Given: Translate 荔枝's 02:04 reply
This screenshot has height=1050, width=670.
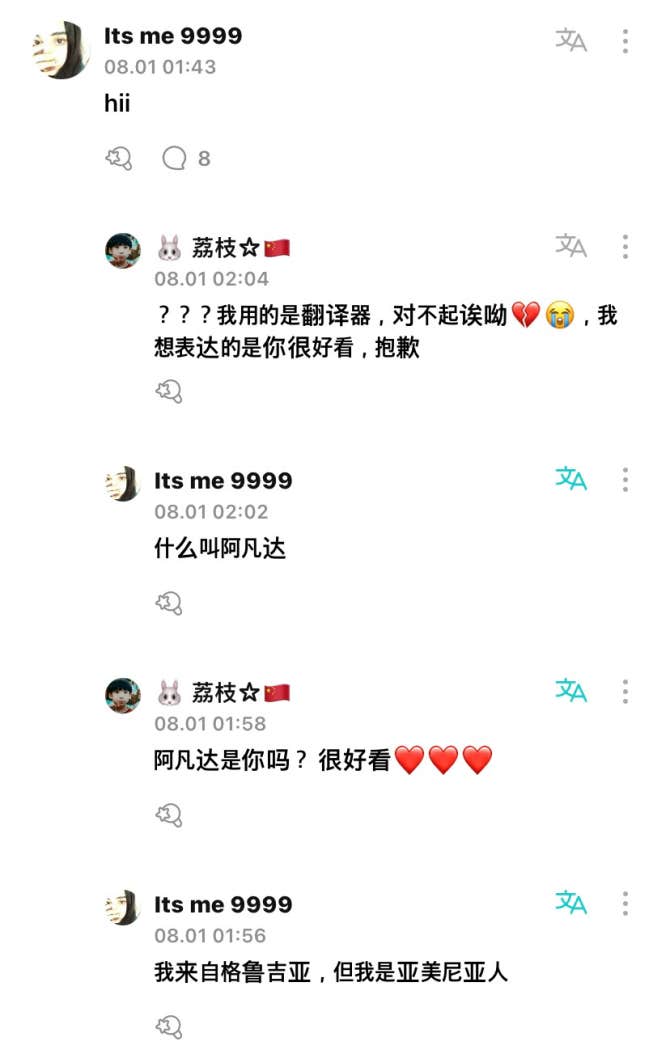Looking at the screenshot, I should (x=571, y=246).
